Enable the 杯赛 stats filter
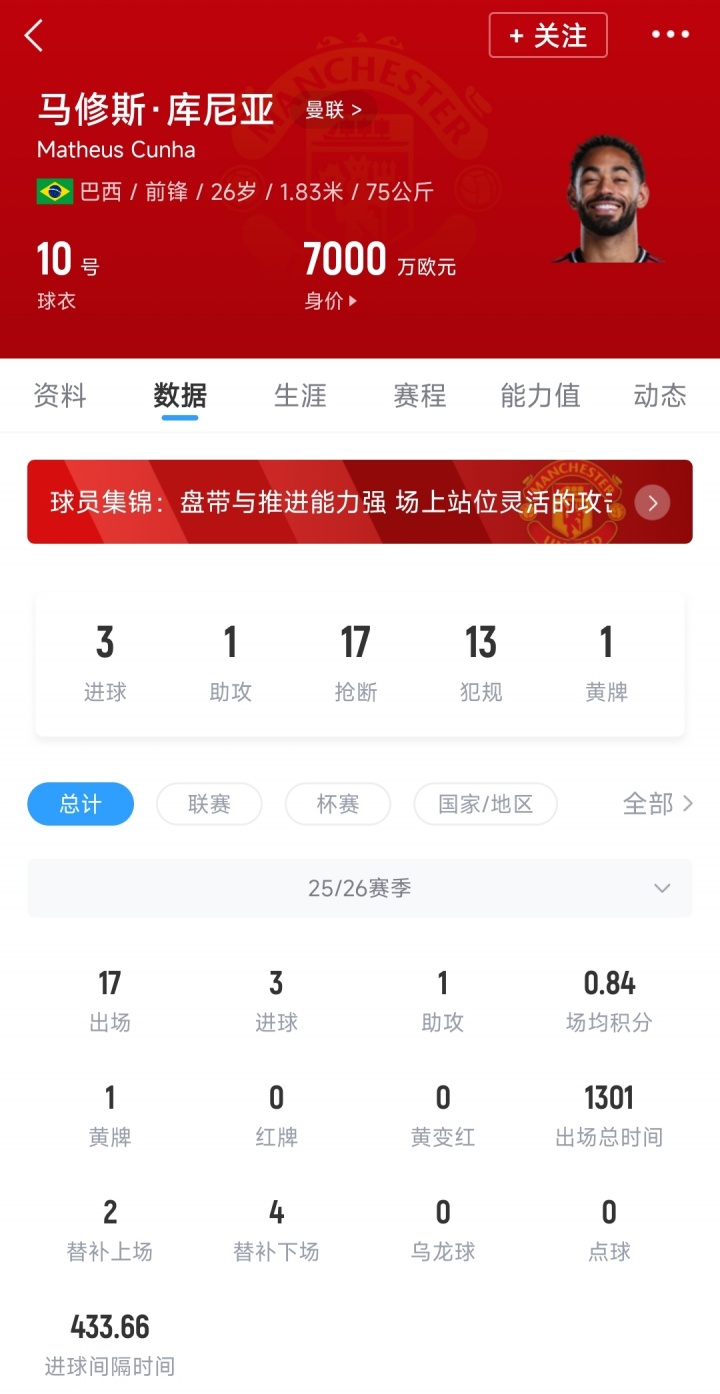 click(337, 803)
